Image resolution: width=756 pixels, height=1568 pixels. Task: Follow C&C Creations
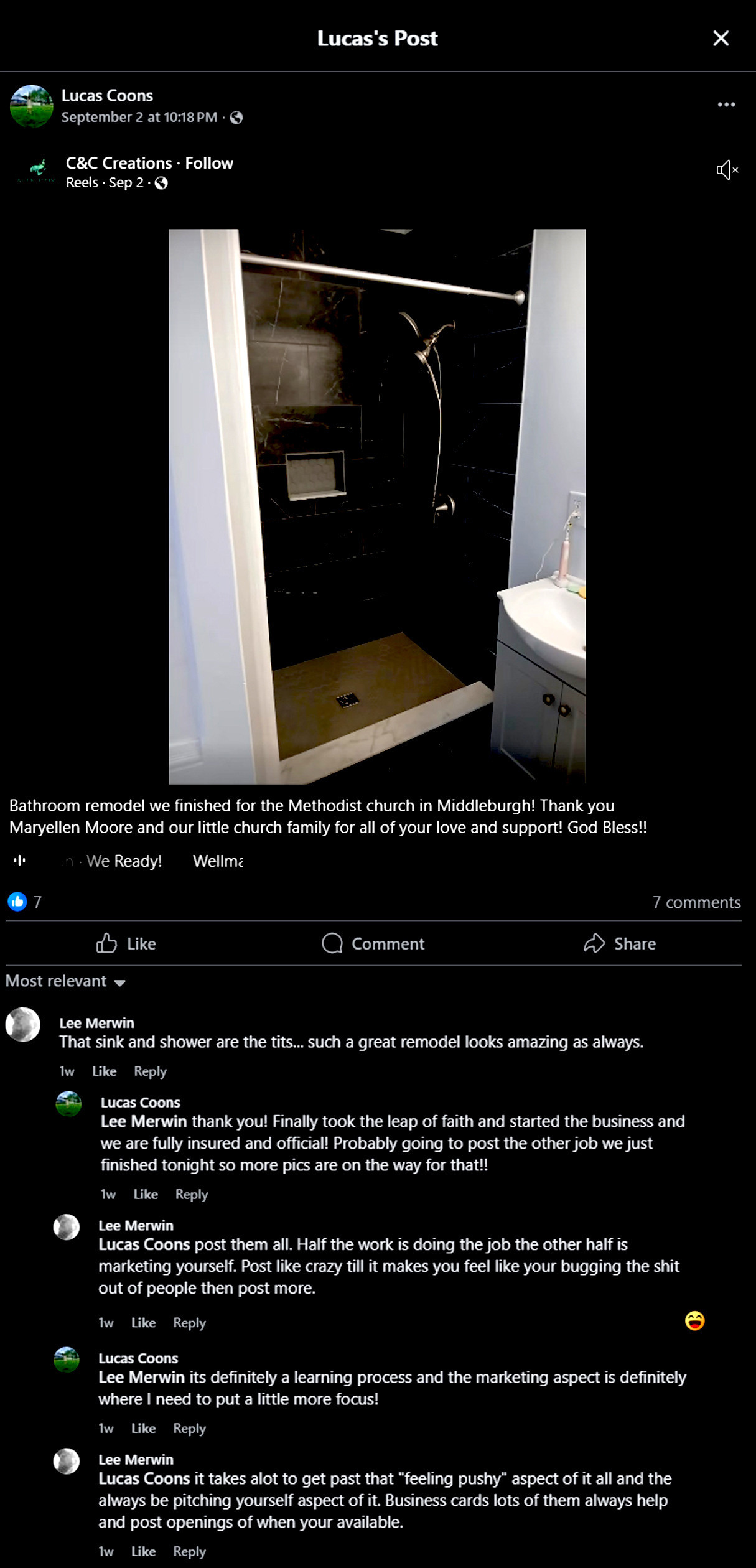point(209,163)
